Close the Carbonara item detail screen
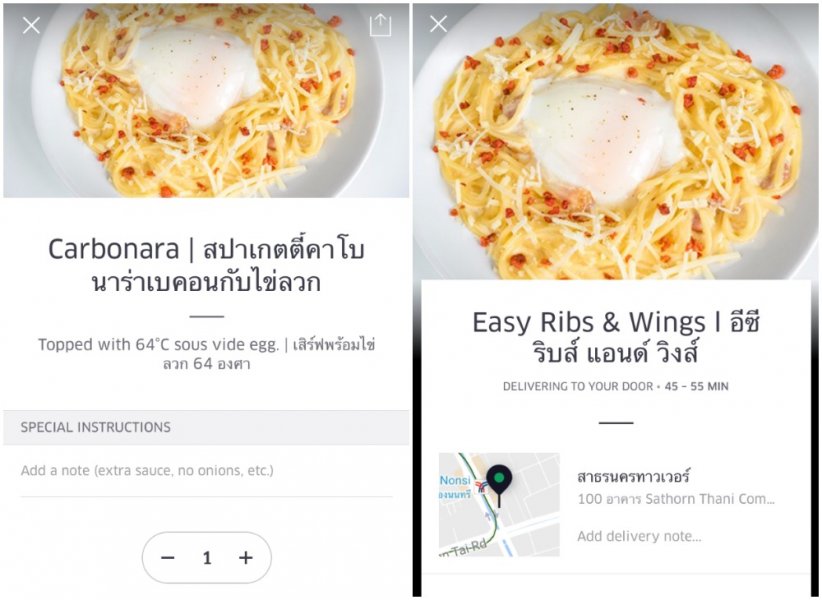The height and width of the screenshot is (600, 822). [x=31, y=25]
